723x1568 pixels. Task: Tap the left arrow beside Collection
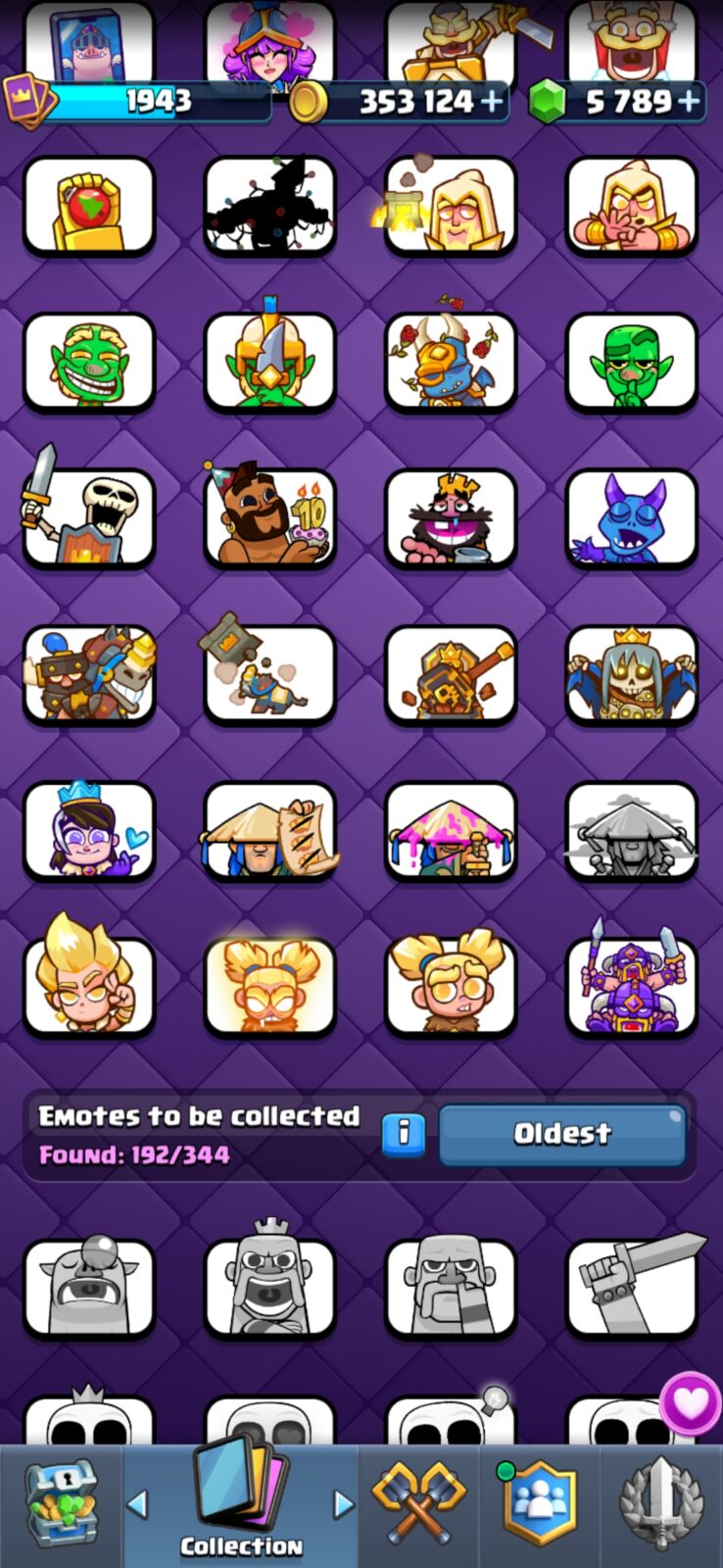(138, 1503)
